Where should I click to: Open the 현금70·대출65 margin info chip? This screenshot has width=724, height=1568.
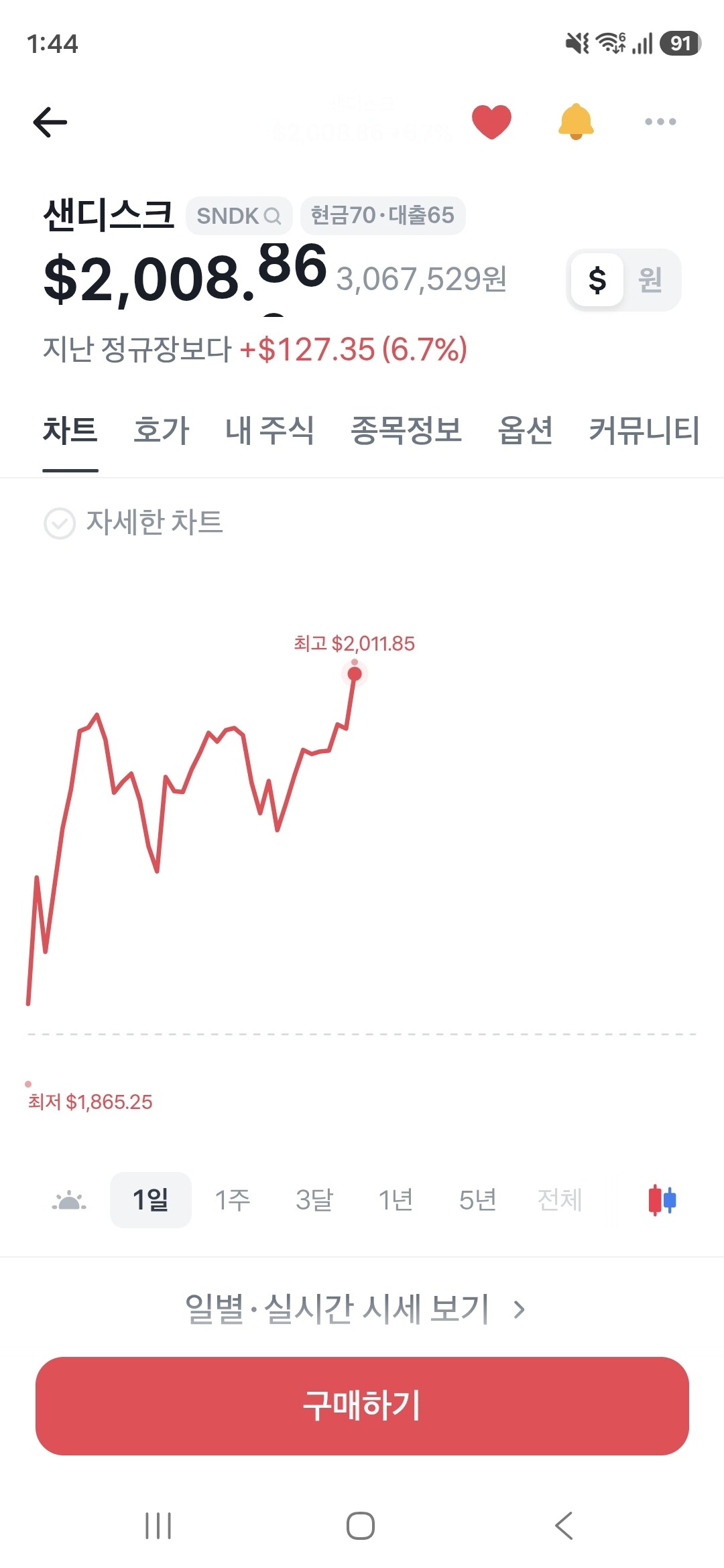(383, 216)
